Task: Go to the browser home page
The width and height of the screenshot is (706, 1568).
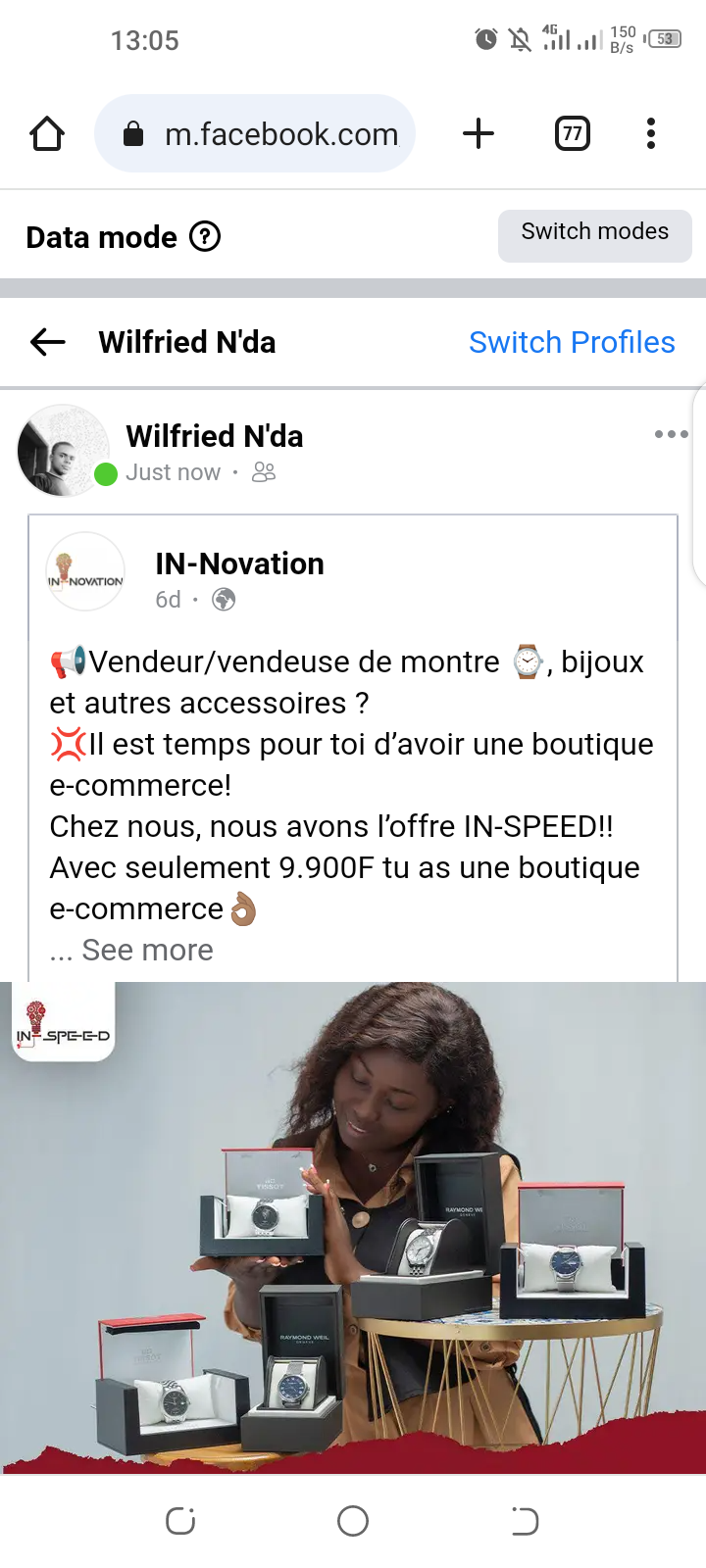Action: click(x=47, y=133)
